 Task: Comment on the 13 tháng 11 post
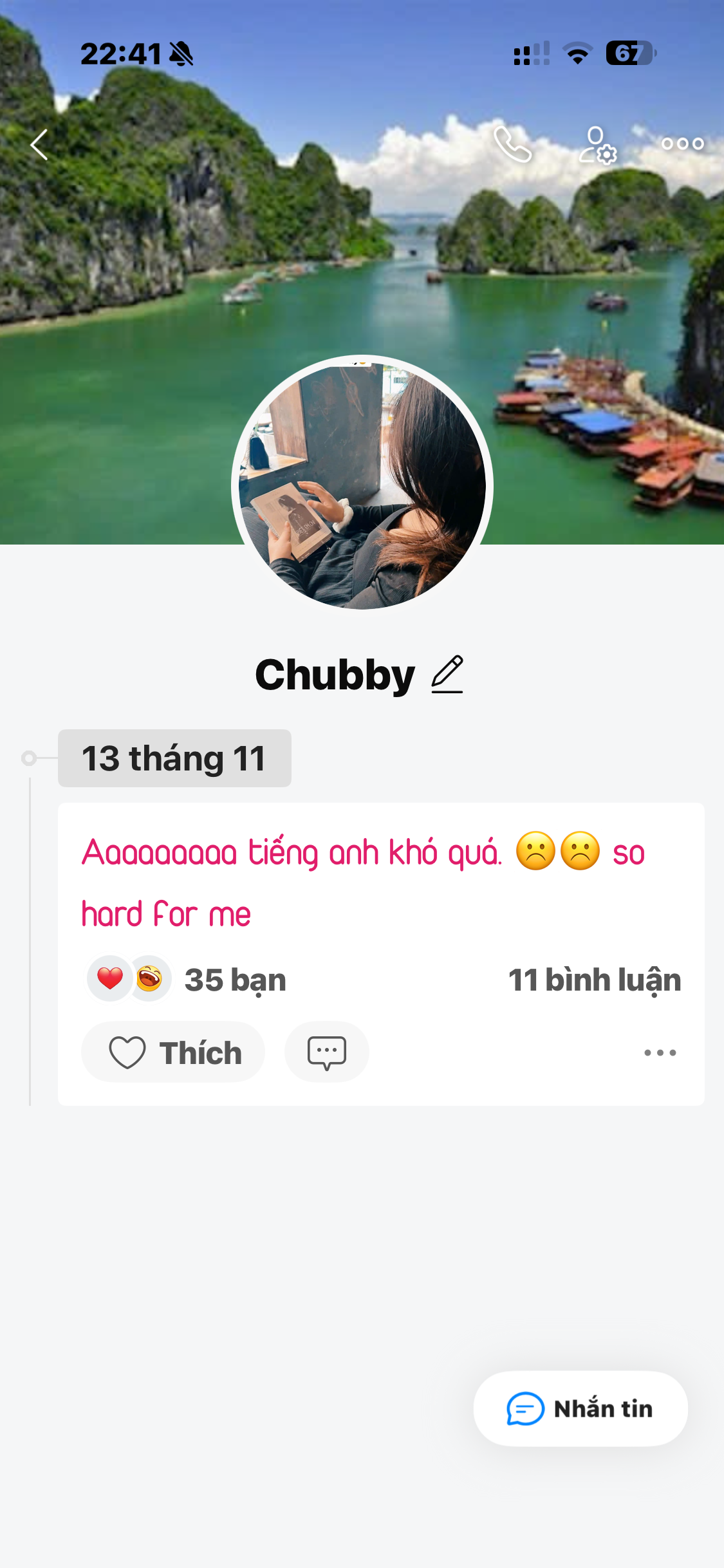click(327, 1052)
